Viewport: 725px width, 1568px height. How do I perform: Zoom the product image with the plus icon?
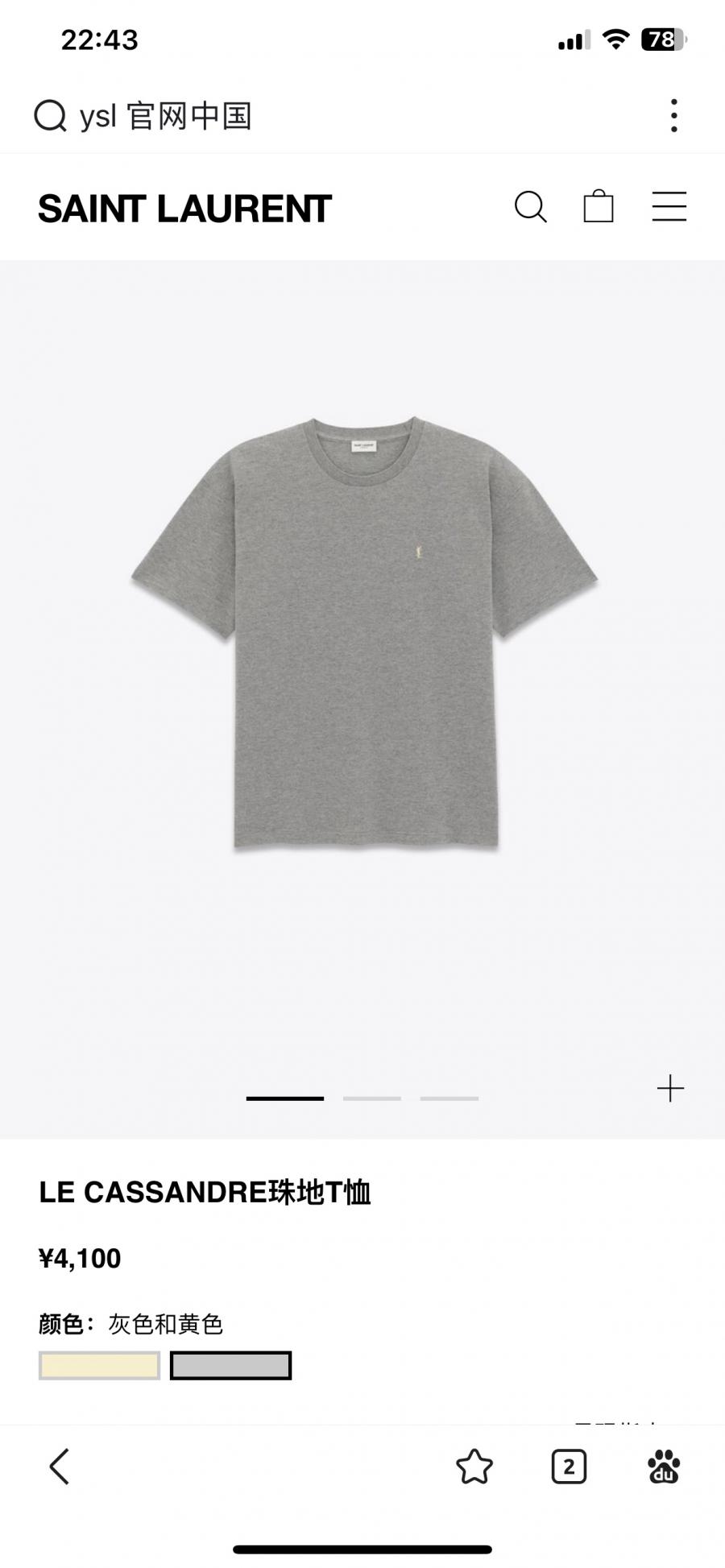point(670,1089)
